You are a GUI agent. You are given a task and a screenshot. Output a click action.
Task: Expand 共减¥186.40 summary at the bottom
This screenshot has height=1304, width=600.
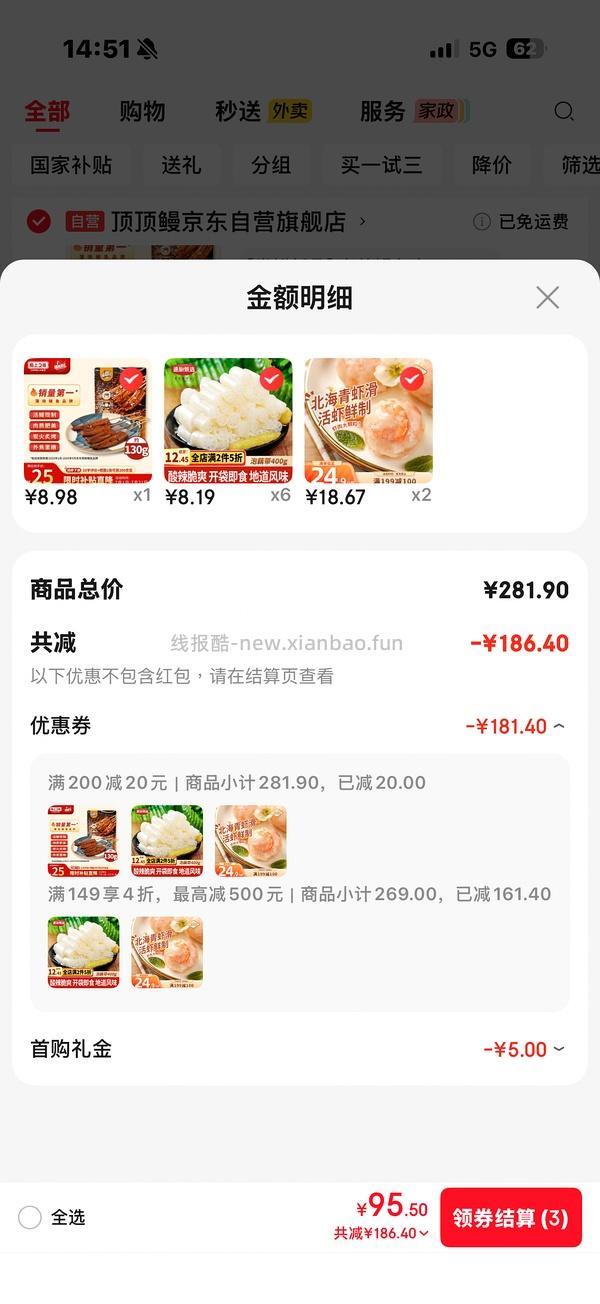click(x=381, y=1233)
